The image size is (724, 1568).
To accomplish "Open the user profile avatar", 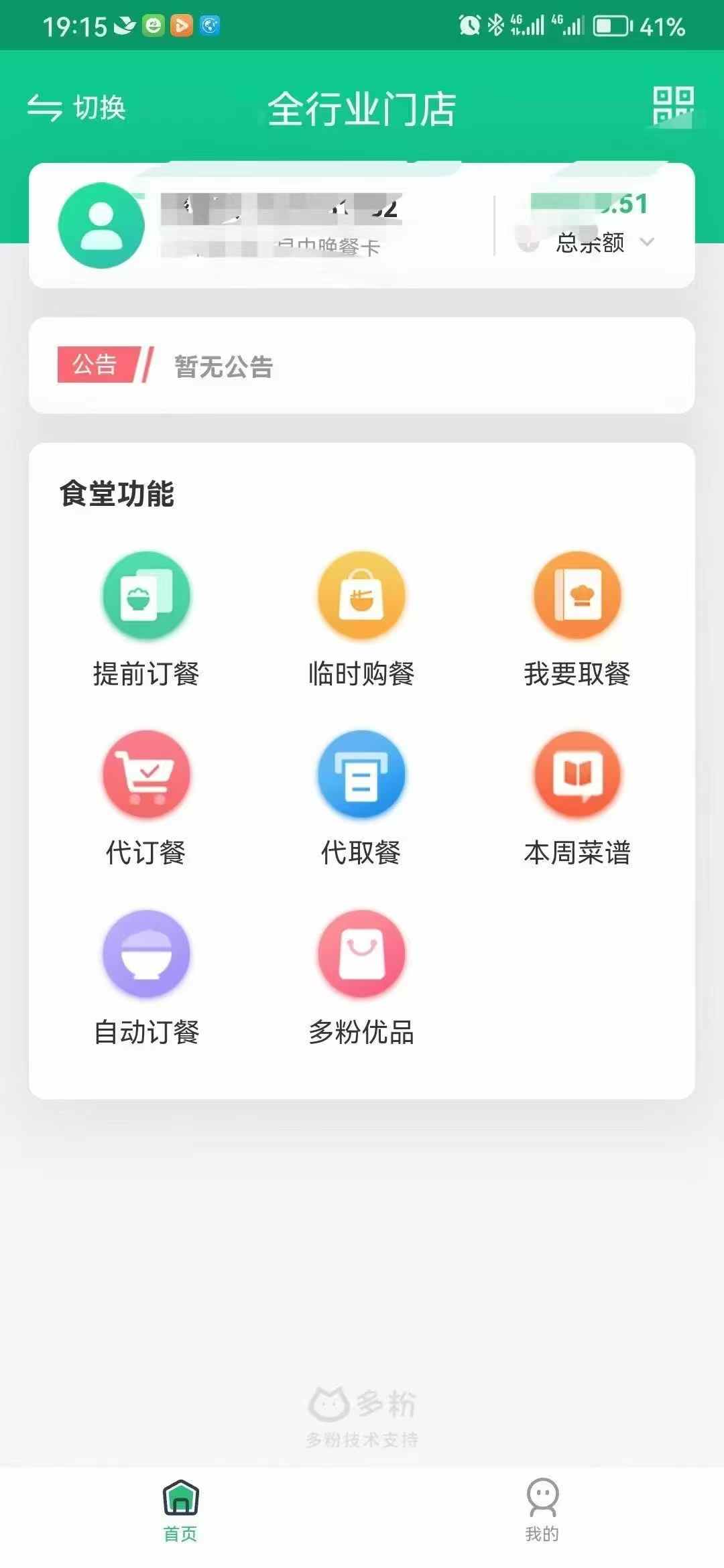I will [x=101, y=225].
